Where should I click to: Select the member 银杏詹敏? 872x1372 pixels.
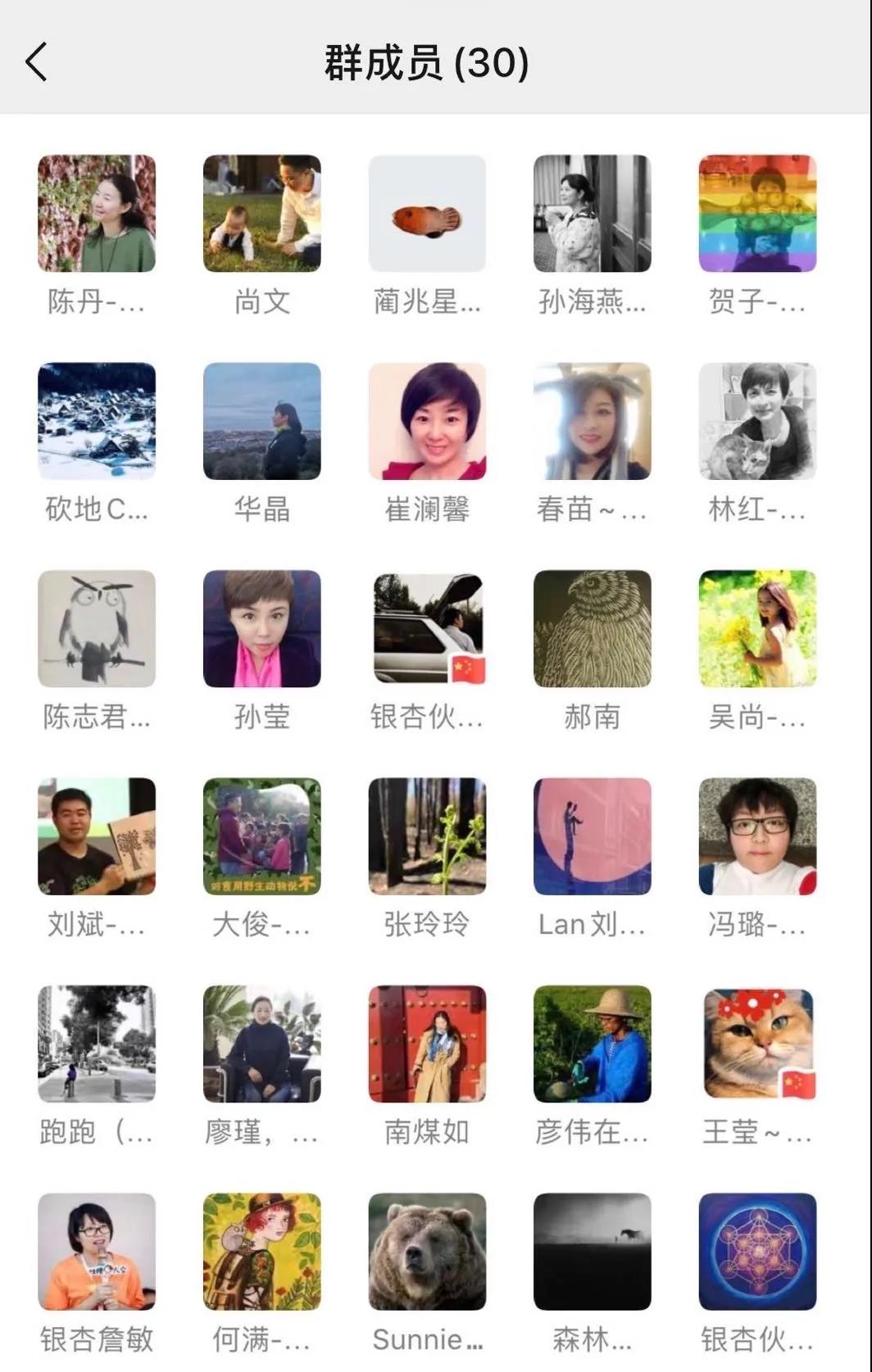pyautogui.click(x=97, y=1252)
